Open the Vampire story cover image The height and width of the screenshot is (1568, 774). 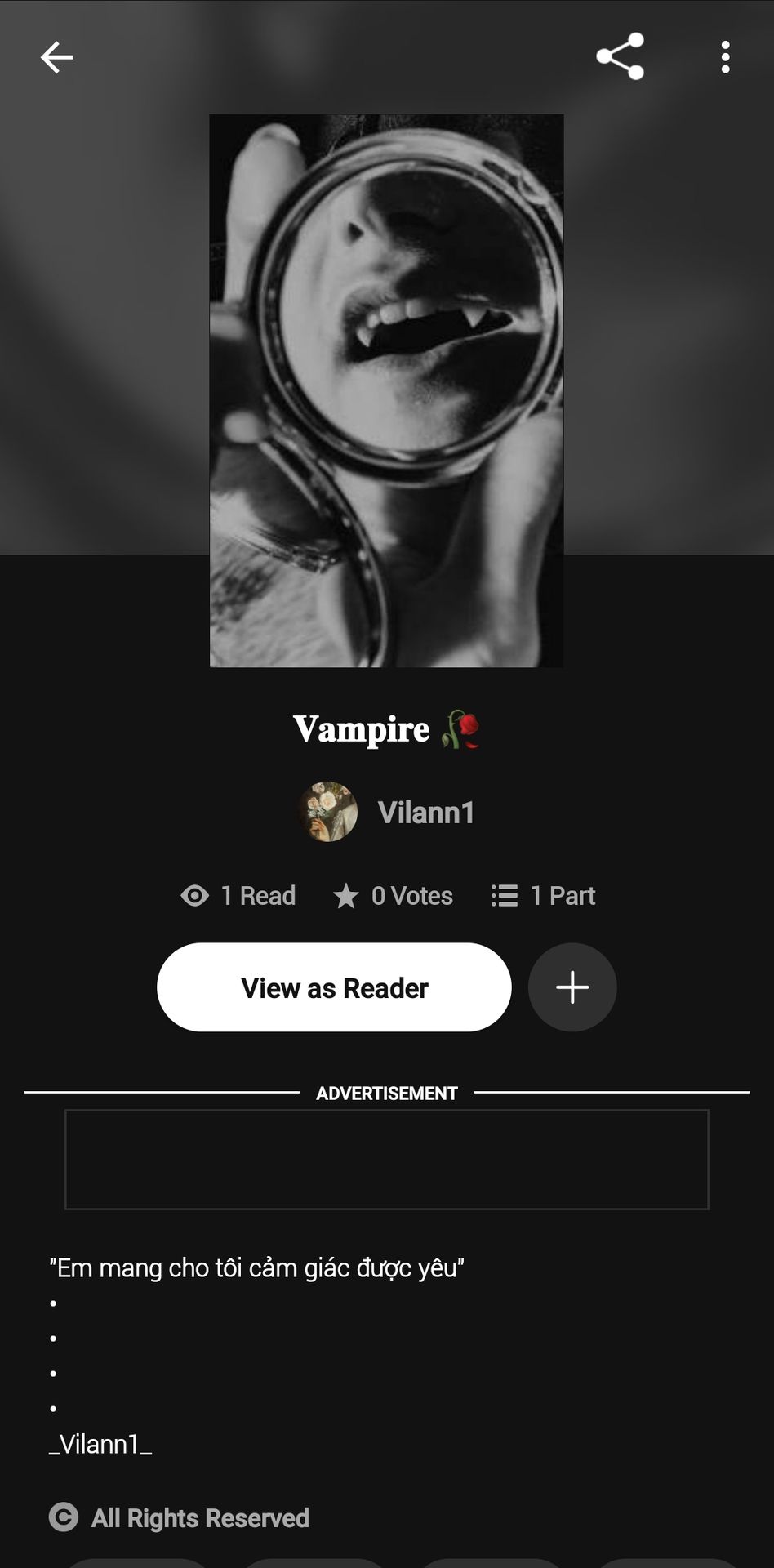386,390
